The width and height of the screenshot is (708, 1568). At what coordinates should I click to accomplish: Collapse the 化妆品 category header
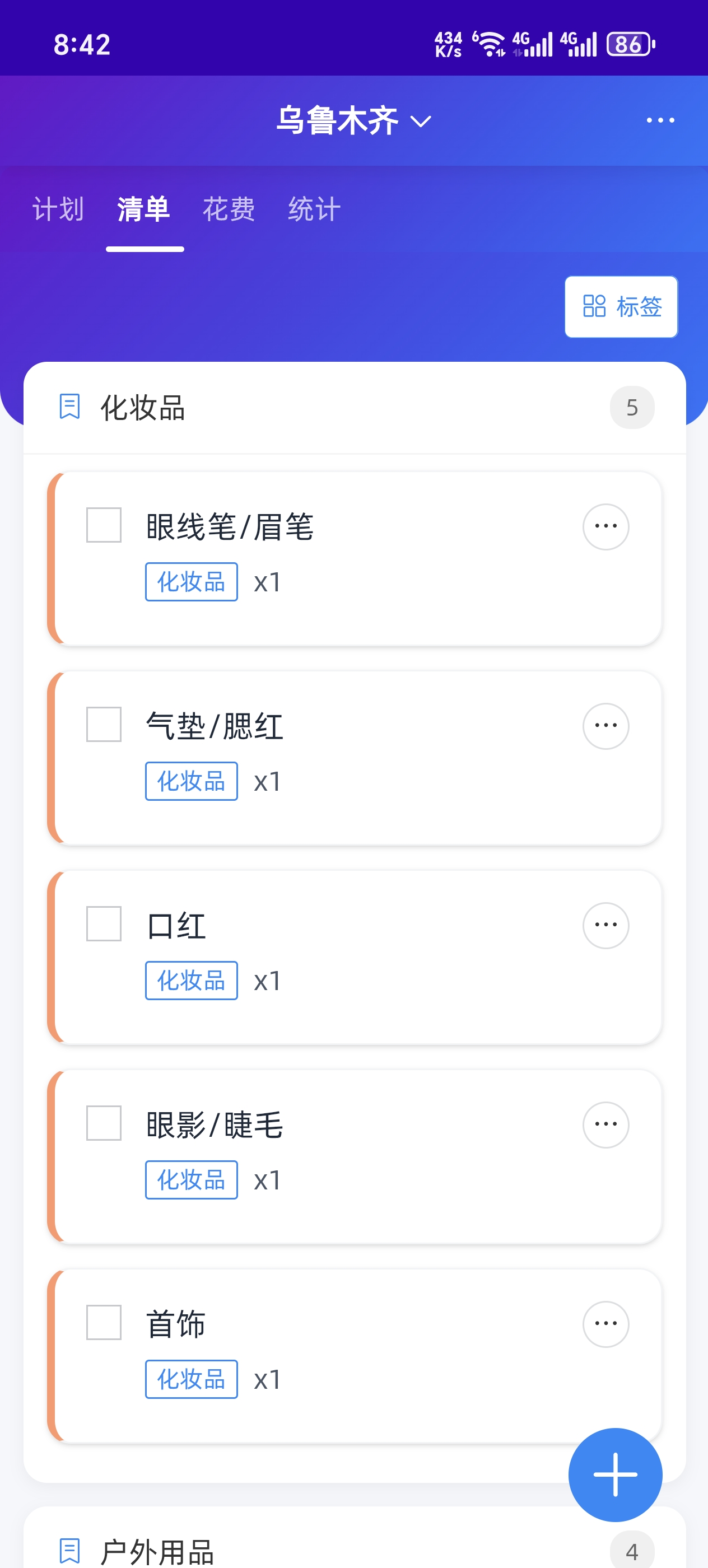pyautogui.click(x=355, y=407)
